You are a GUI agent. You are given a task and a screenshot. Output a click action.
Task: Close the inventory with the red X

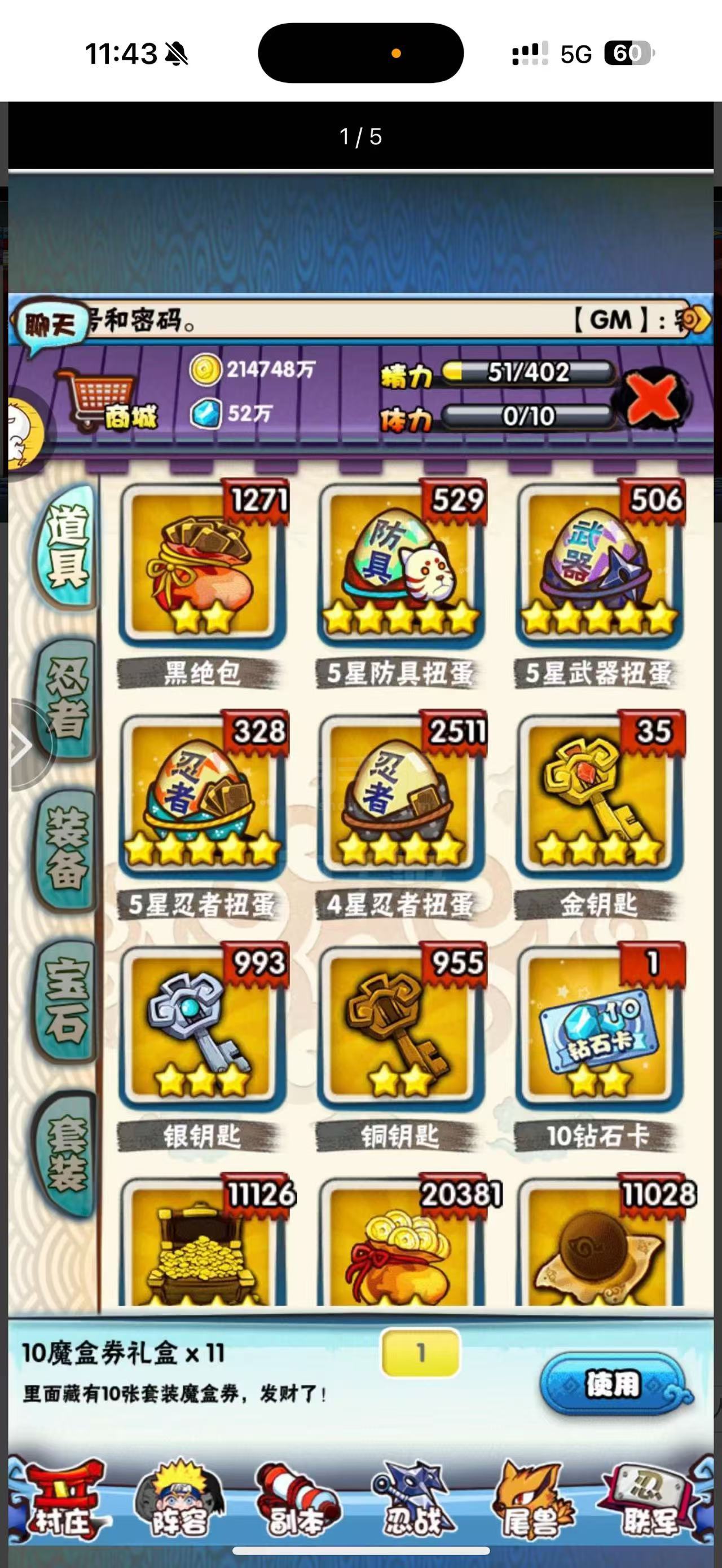coord(651,399)
